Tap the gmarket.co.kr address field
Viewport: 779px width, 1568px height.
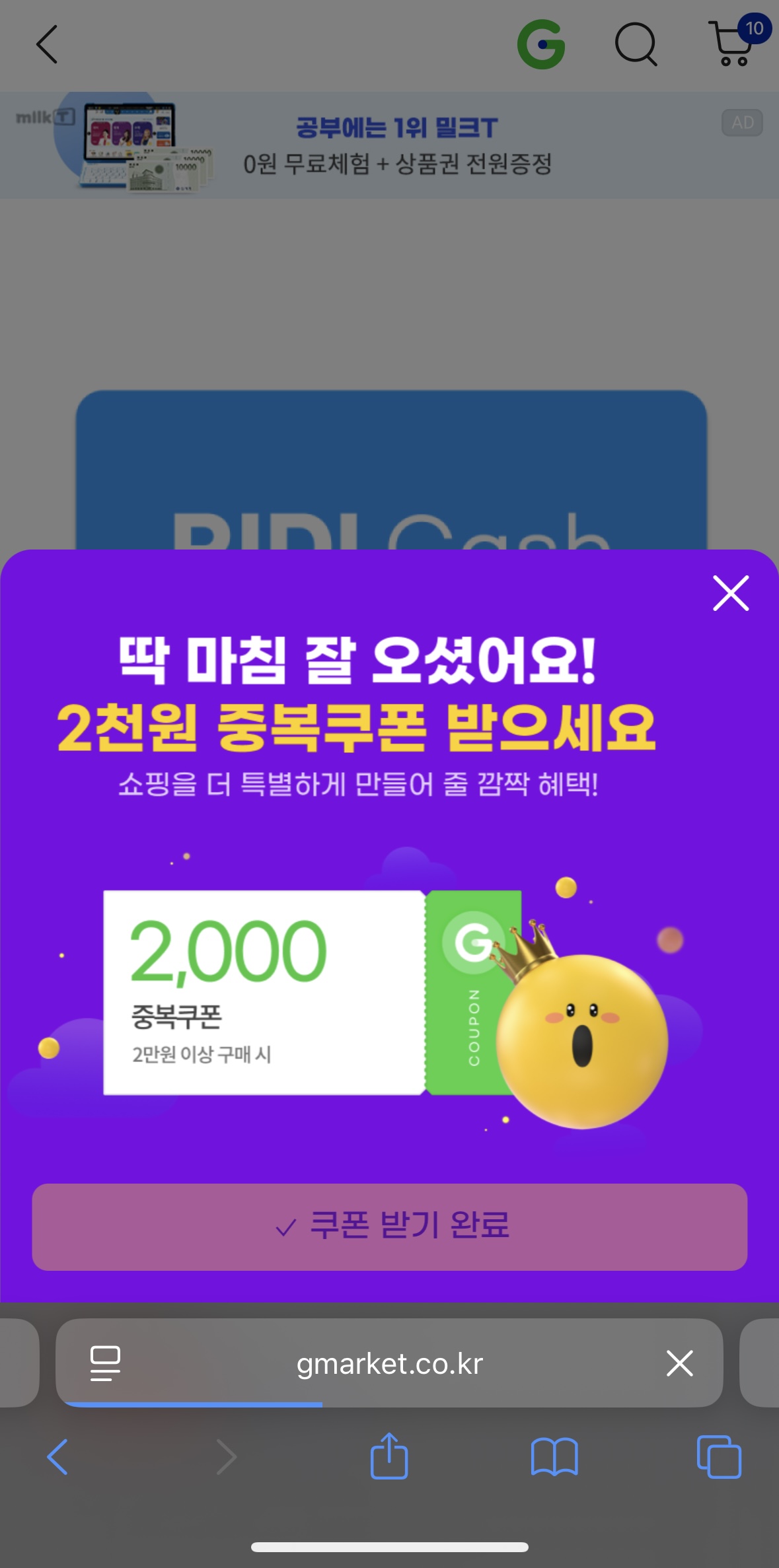(389, 1364)
